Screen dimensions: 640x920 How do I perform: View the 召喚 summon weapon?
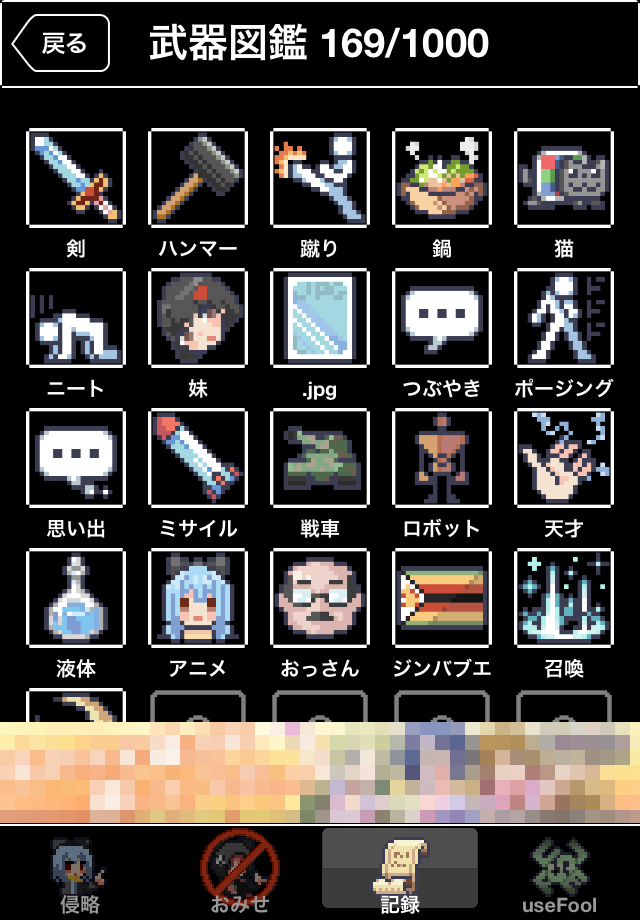pyautogui.click(x=564, y=598)
